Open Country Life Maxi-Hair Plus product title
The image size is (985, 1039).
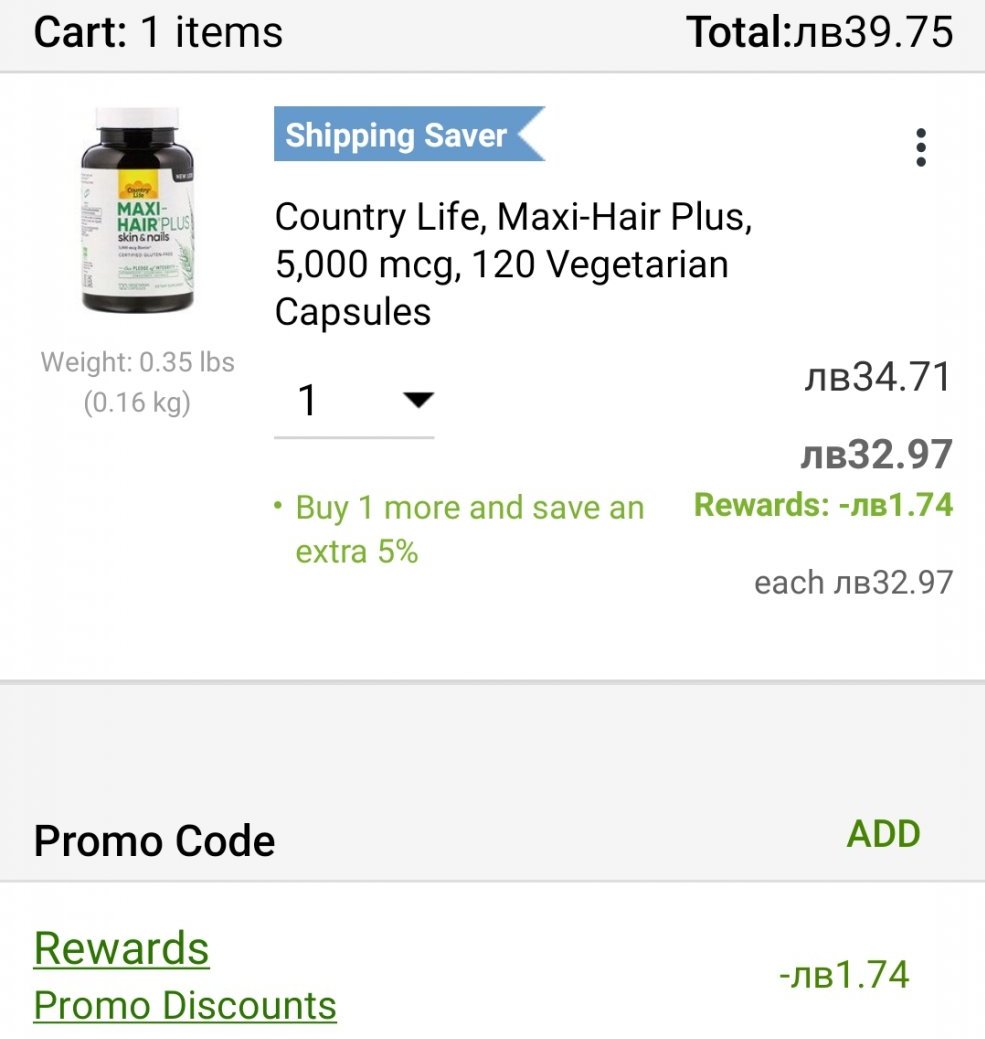pos(512,264)
